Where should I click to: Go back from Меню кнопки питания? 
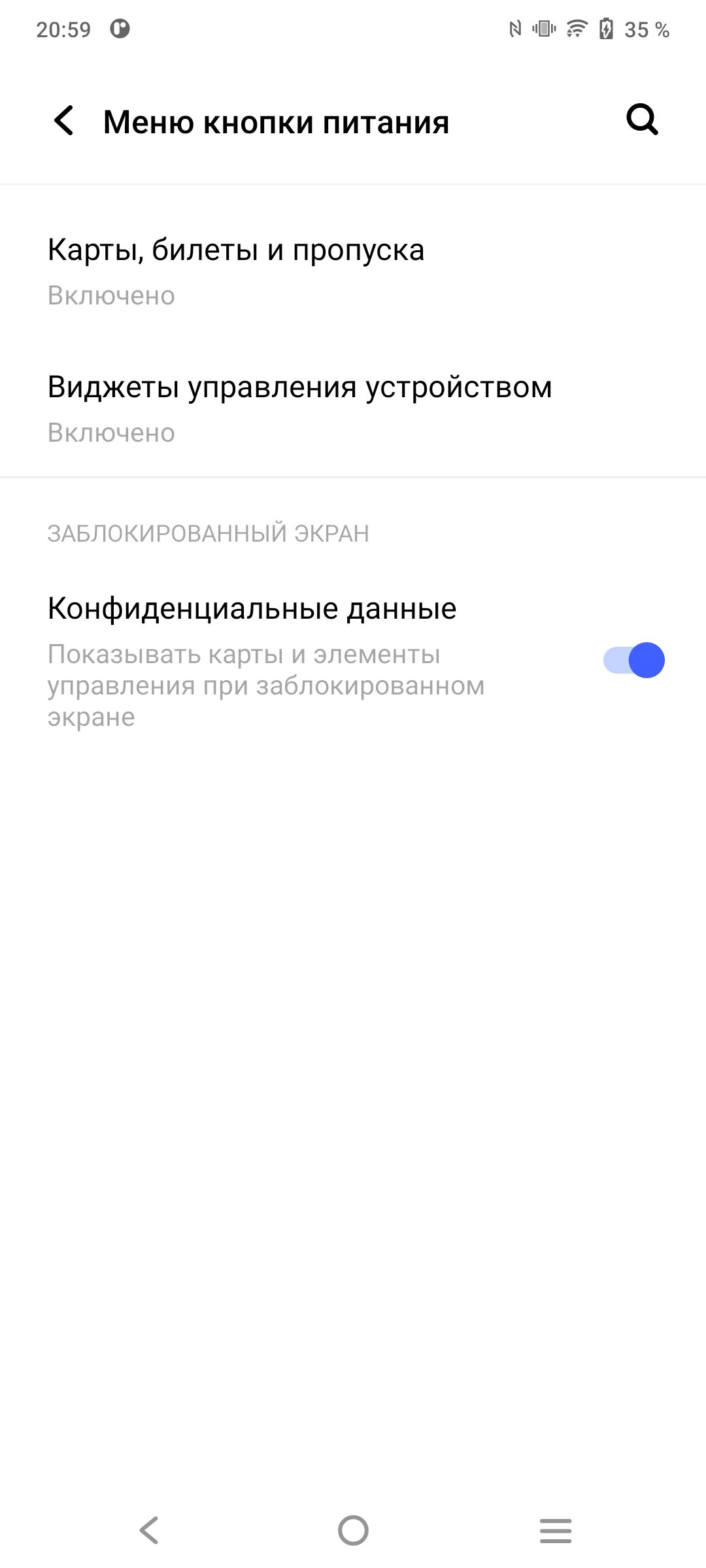click(x=64, y=121)
